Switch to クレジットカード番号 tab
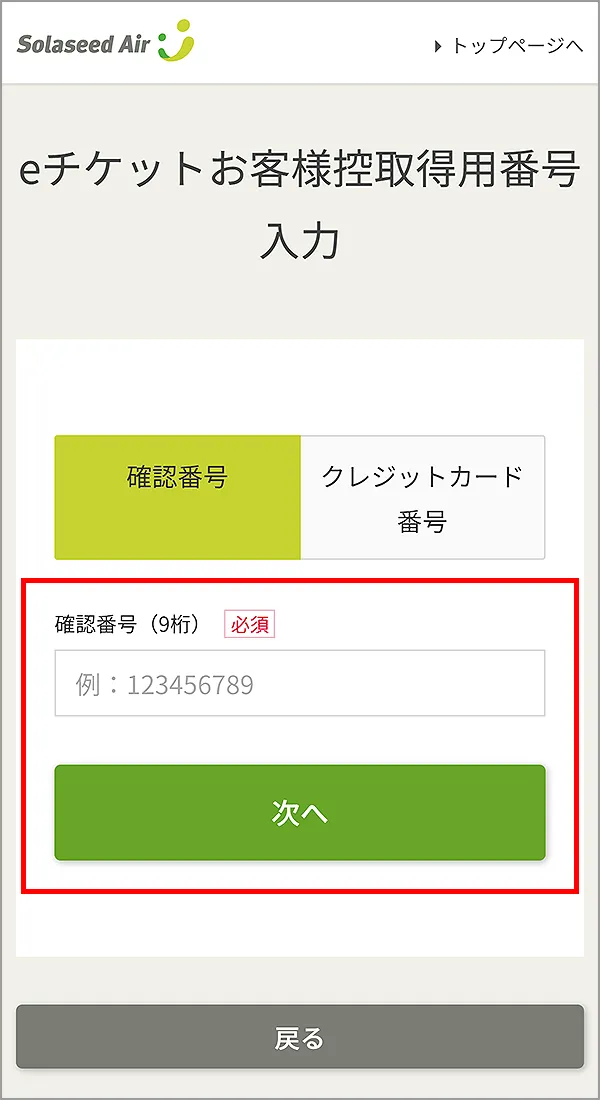 [422, 497]
